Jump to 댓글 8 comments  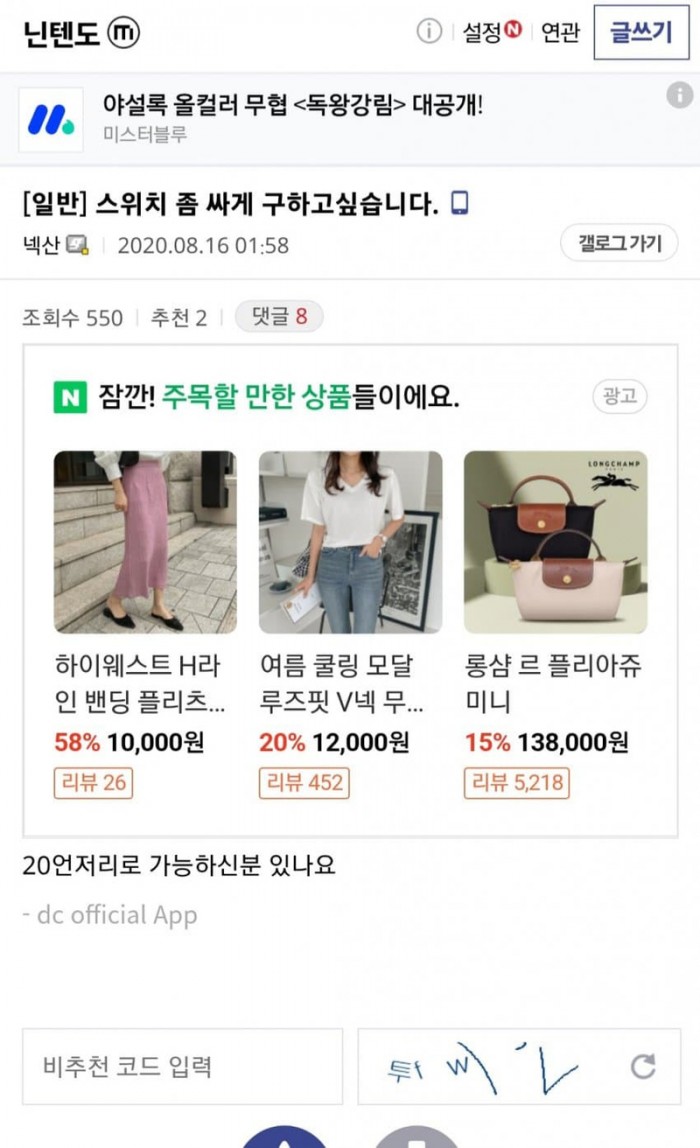click(279, 318)
